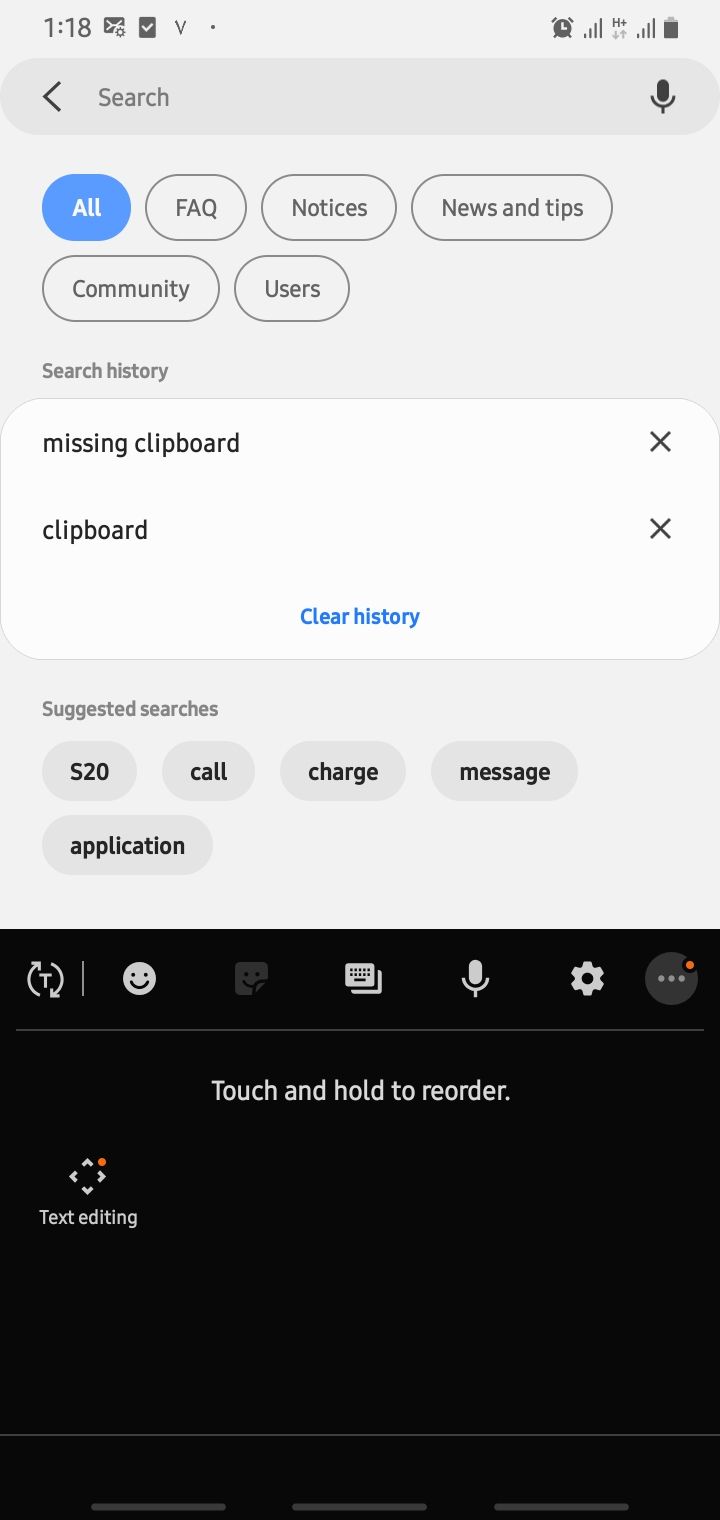720x1520 pixels.
Task: Show News and tips results
Action: point(512,208)
